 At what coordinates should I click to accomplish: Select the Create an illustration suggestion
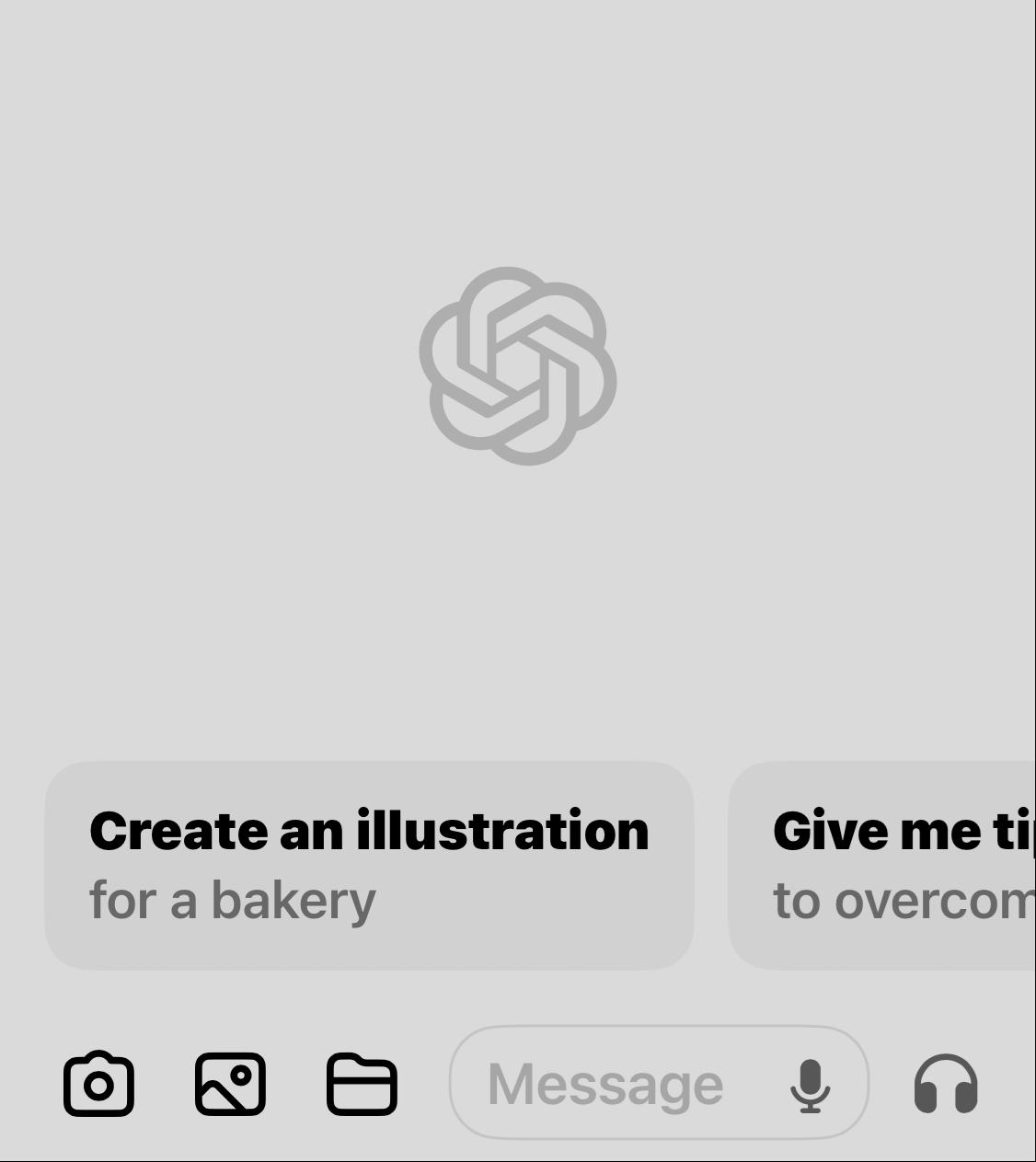pyautogui.click(x=369, y=865)
